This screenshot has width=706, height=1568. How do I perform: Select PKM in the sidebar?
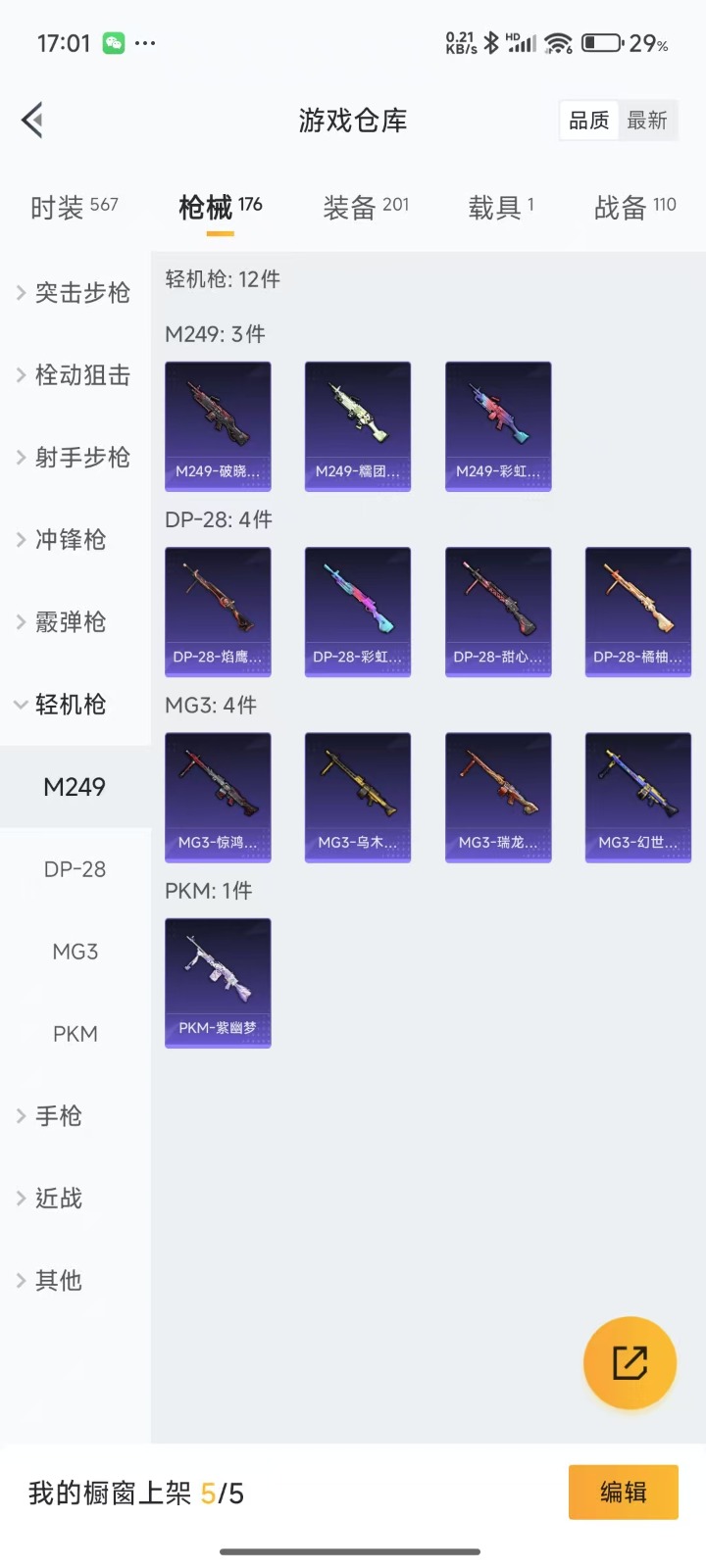coord(75,1034)
